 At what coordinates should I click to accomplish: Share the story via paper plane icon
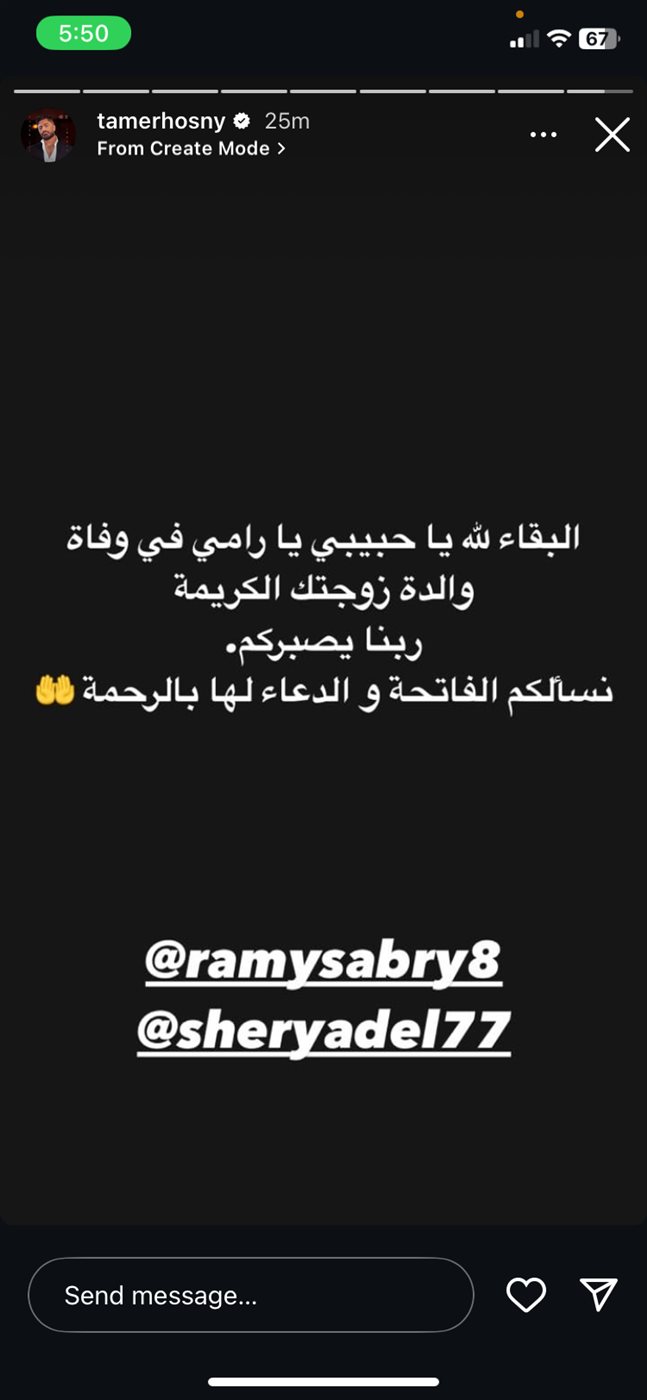pyautogui.click(x=599, y=1295)
